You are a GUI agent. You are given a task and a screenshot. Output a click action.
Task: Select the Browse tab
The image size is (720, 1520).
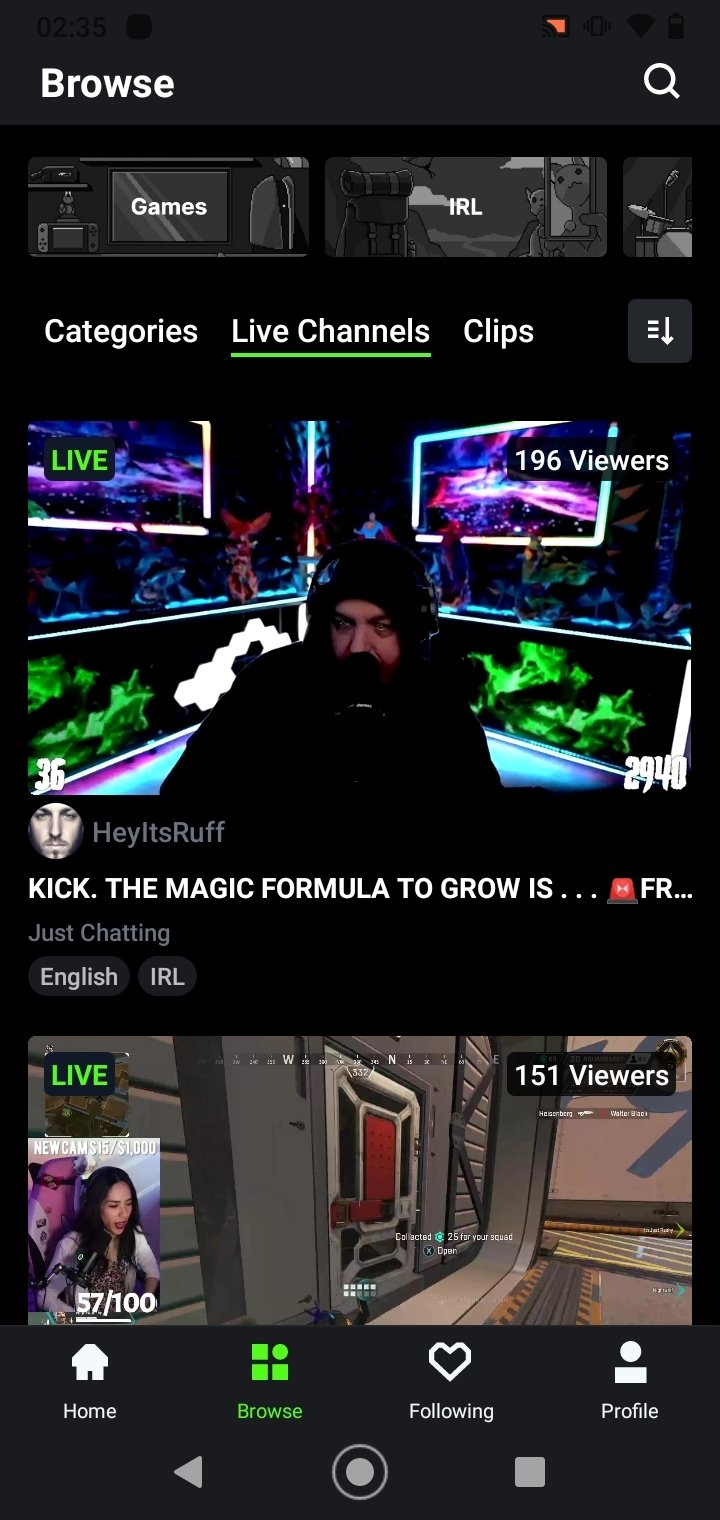[270, 1382]
